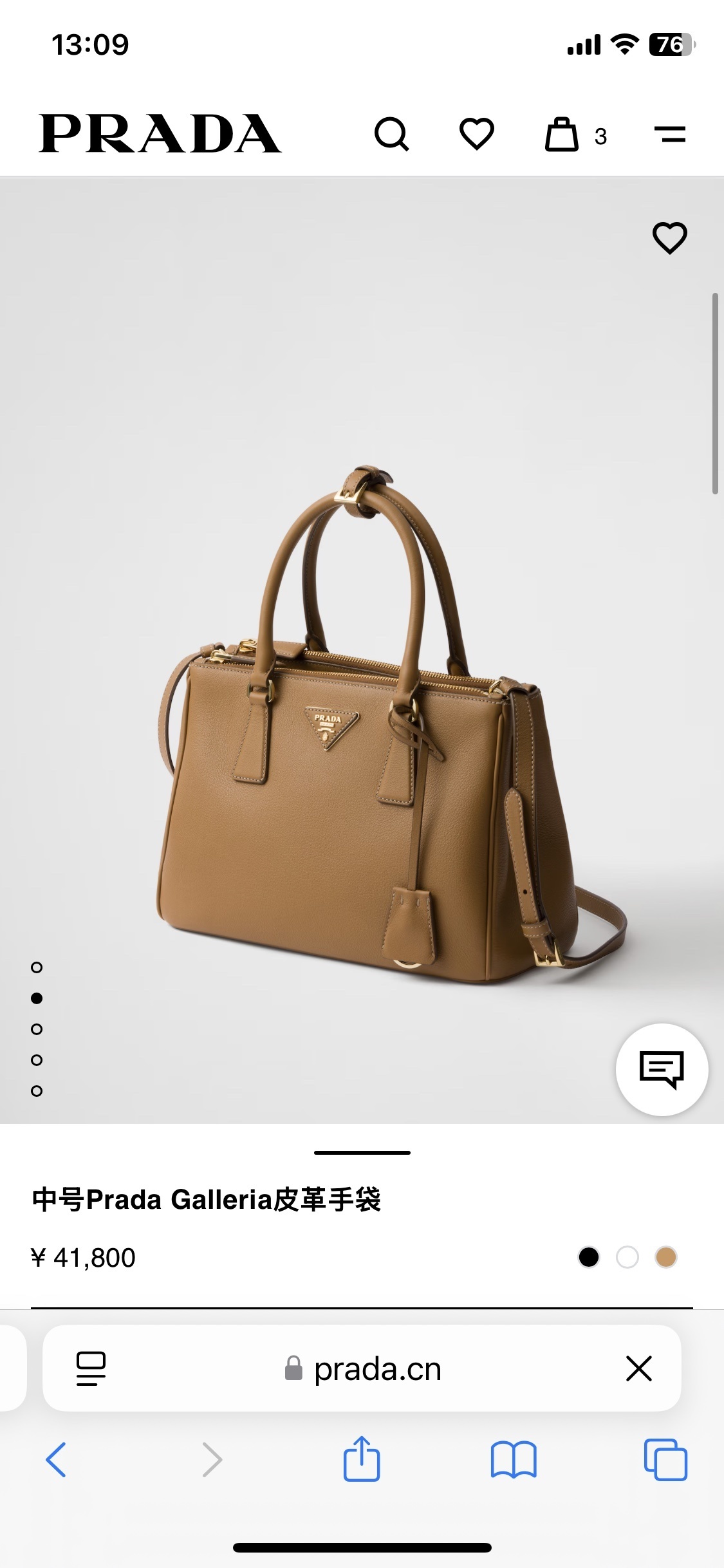
Task: Select the caramel color swatch
Action: 666,1257
